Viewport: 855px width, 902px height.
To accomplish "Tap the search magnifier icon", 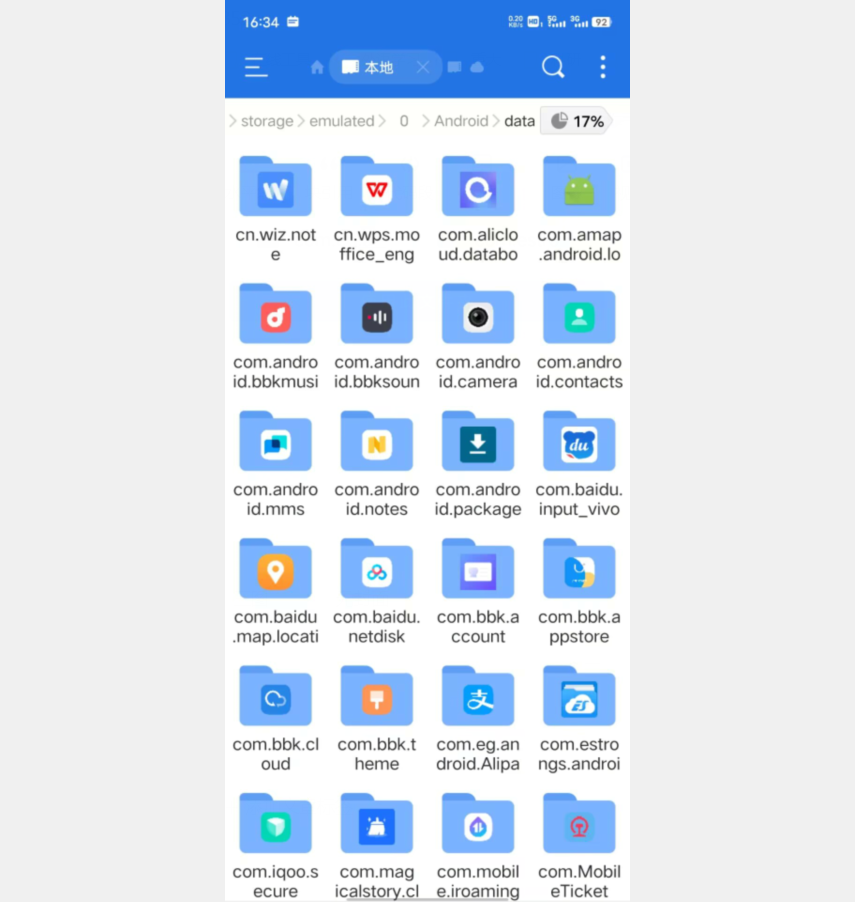I will (x=553, y=67).
